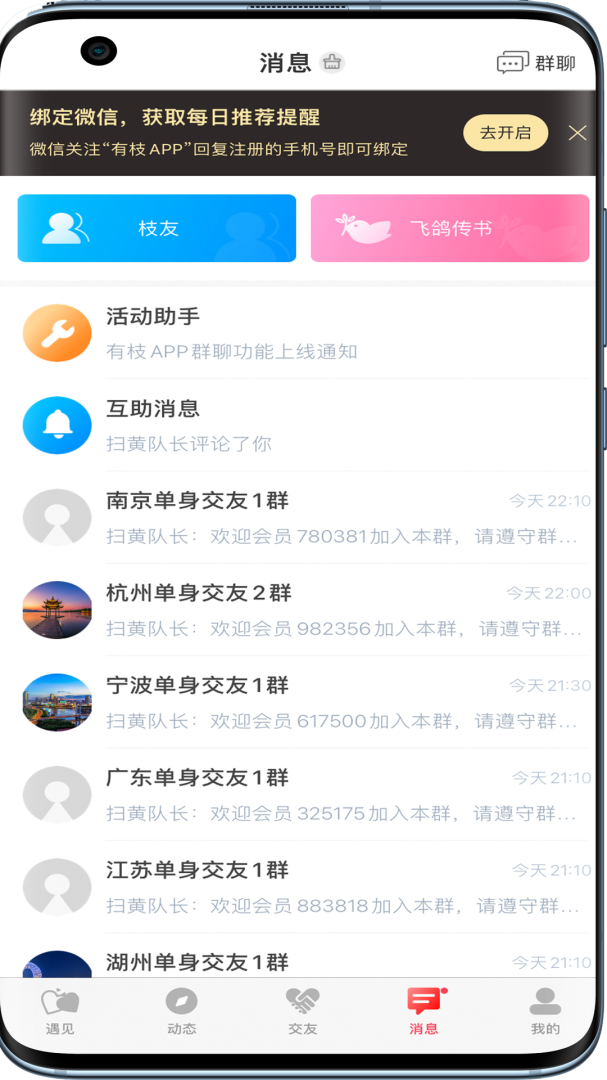607x1080 pixels.
Task: Select the 消息 tab
Action: point(424,1010)
